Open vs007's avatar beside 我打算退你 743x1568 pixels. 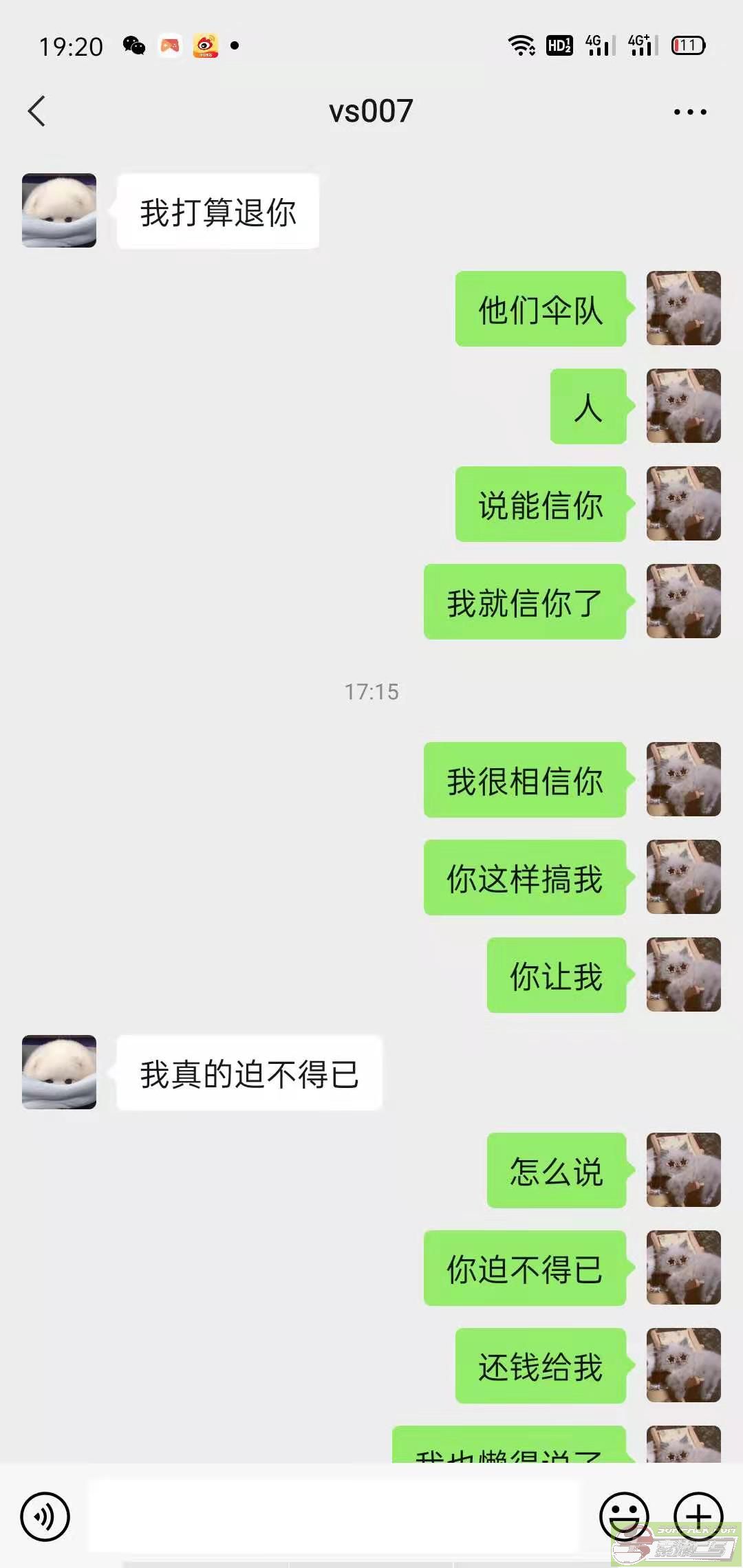pyautogui.click(x=59, y=210)
